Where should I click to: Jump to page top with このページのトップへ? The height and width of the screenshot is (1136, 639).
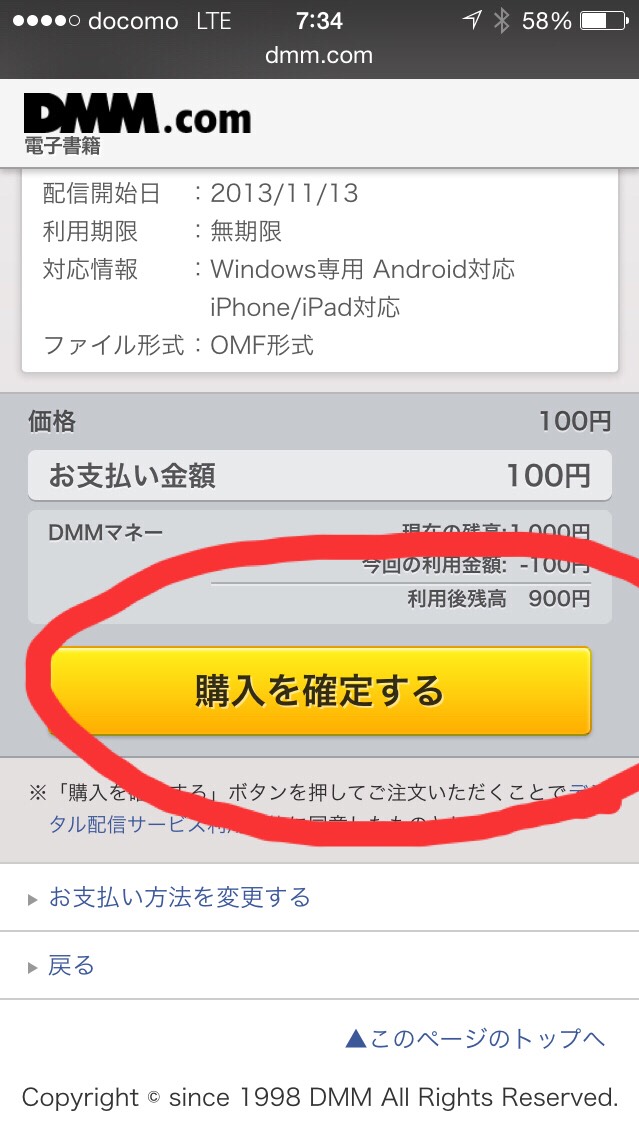tap(475, 1039)
